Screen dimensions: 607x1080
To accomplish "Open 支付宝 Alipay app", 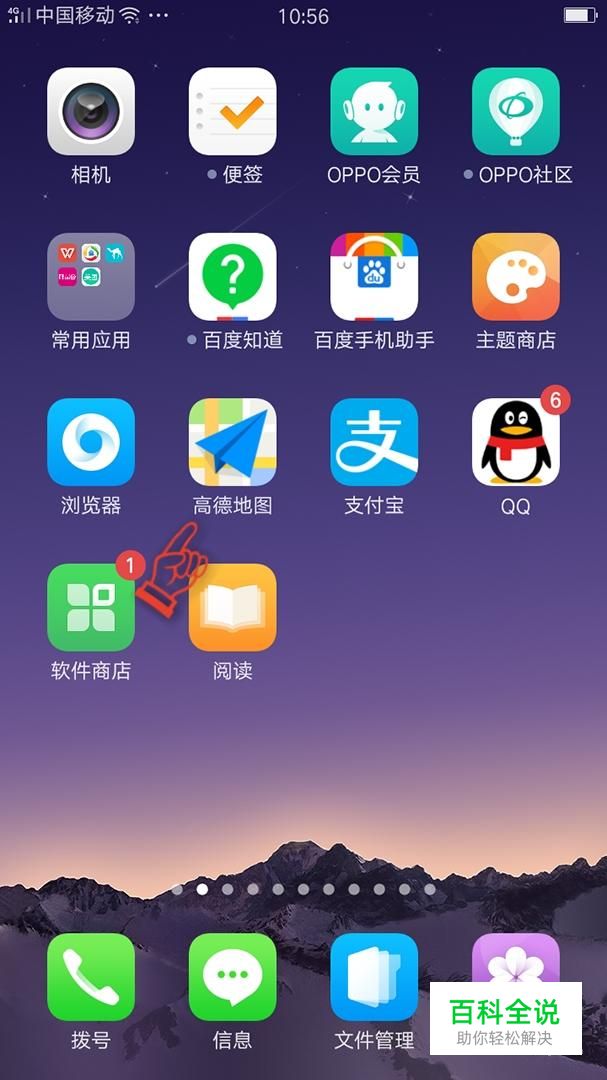I will (x=374, y=442).
